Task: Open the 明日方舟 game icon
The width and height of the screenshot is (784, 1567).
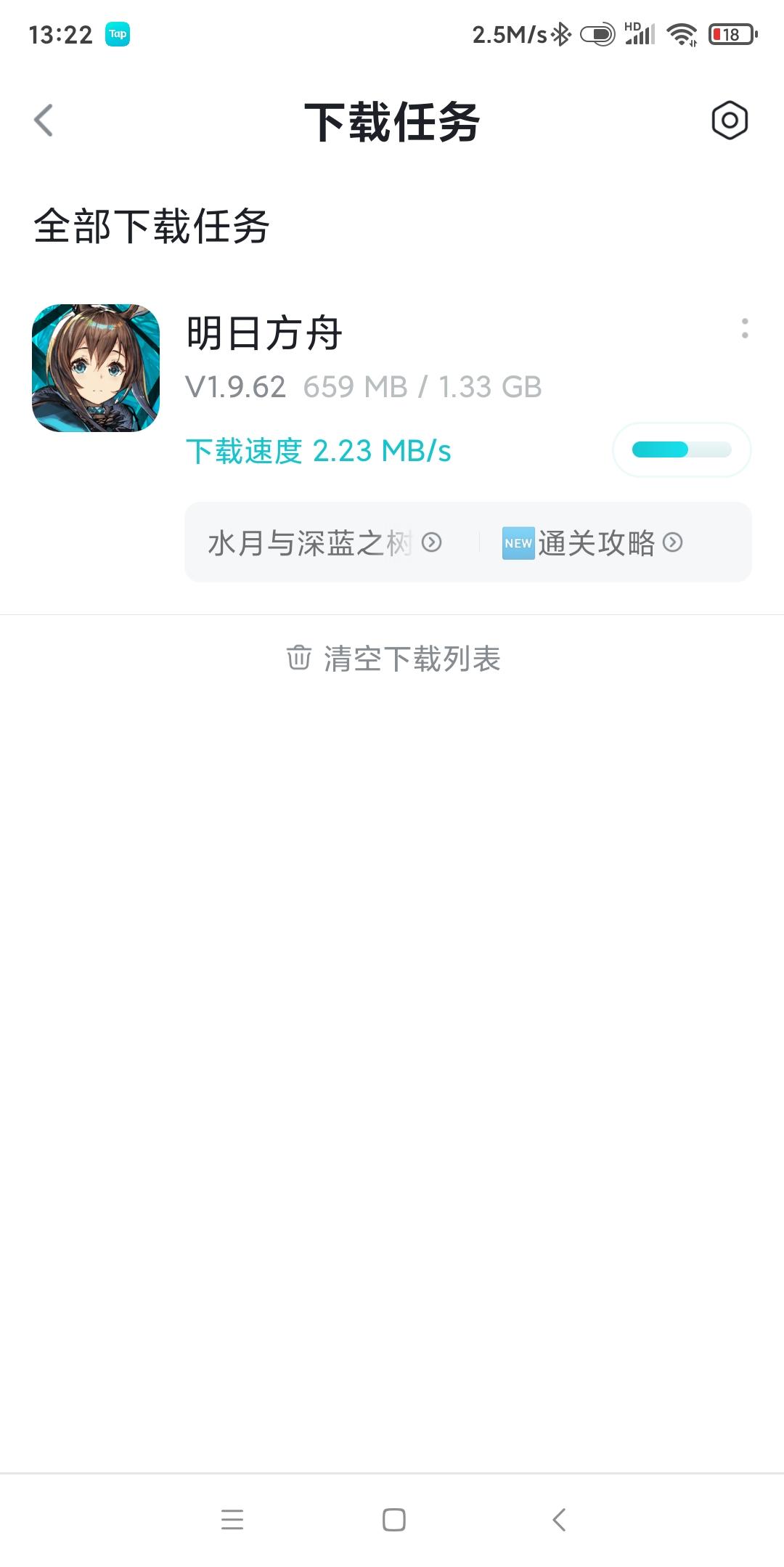Action: [x=96, y=368]
